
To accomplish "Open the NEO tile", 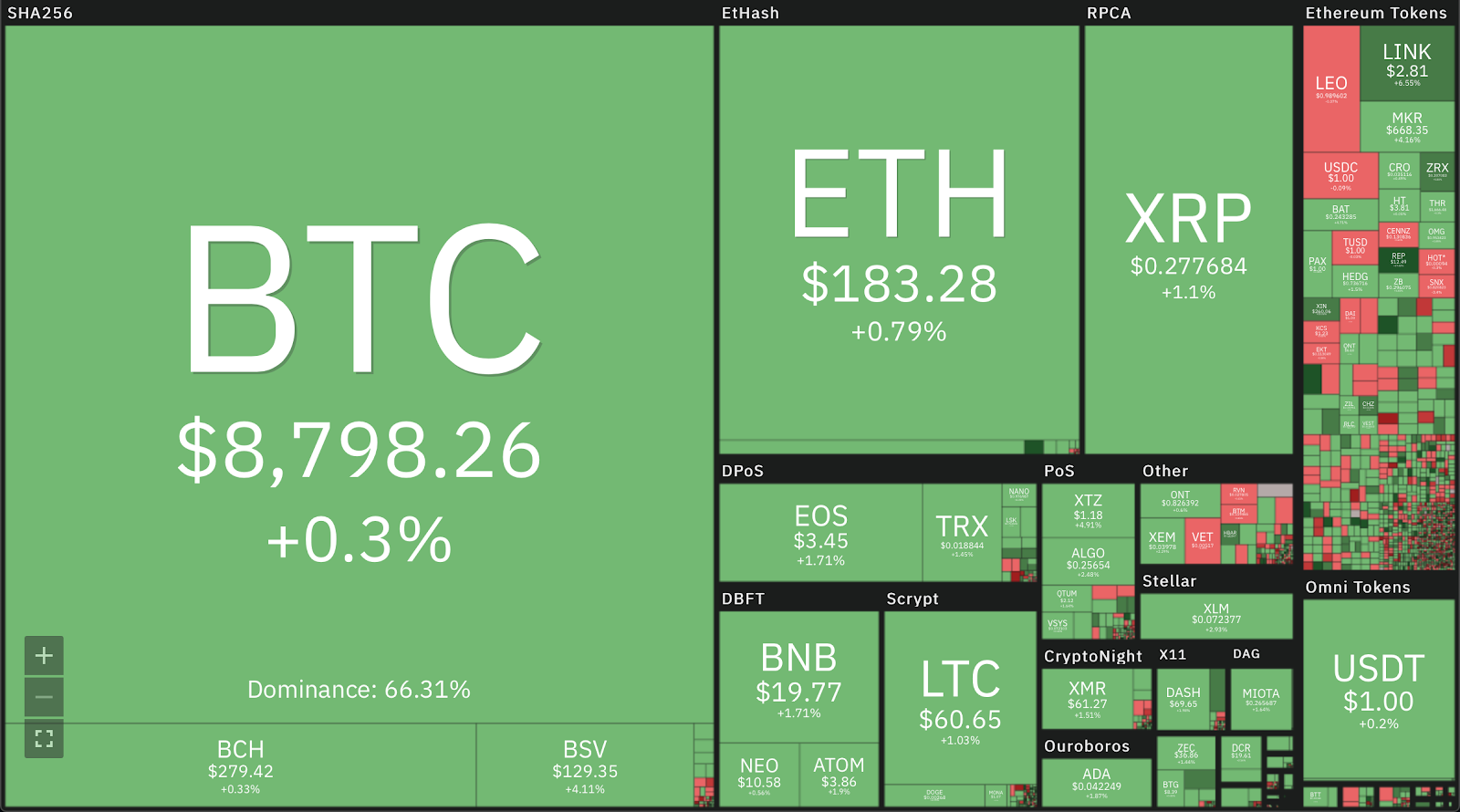I will click(x=759, y=775).
